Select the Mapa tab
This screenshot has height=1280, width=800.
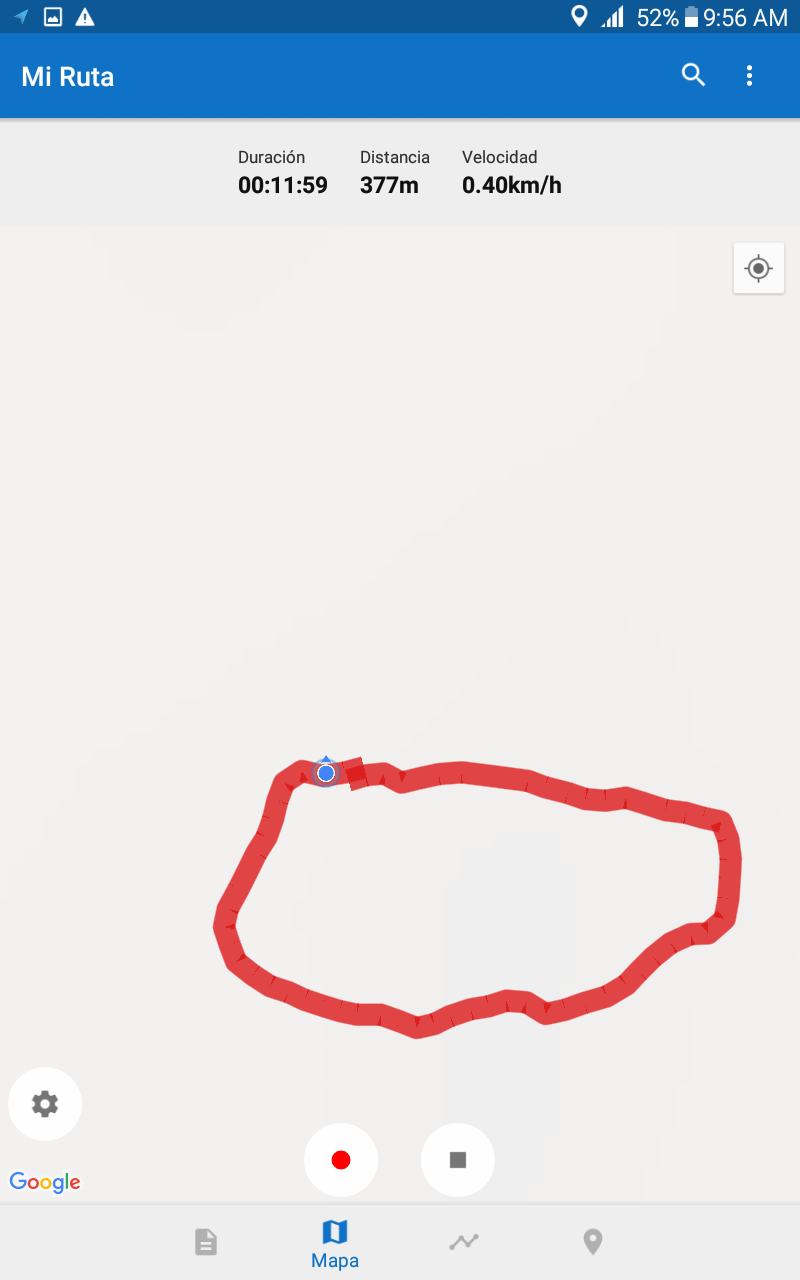pyautogui.click(x=335, y=1244)
